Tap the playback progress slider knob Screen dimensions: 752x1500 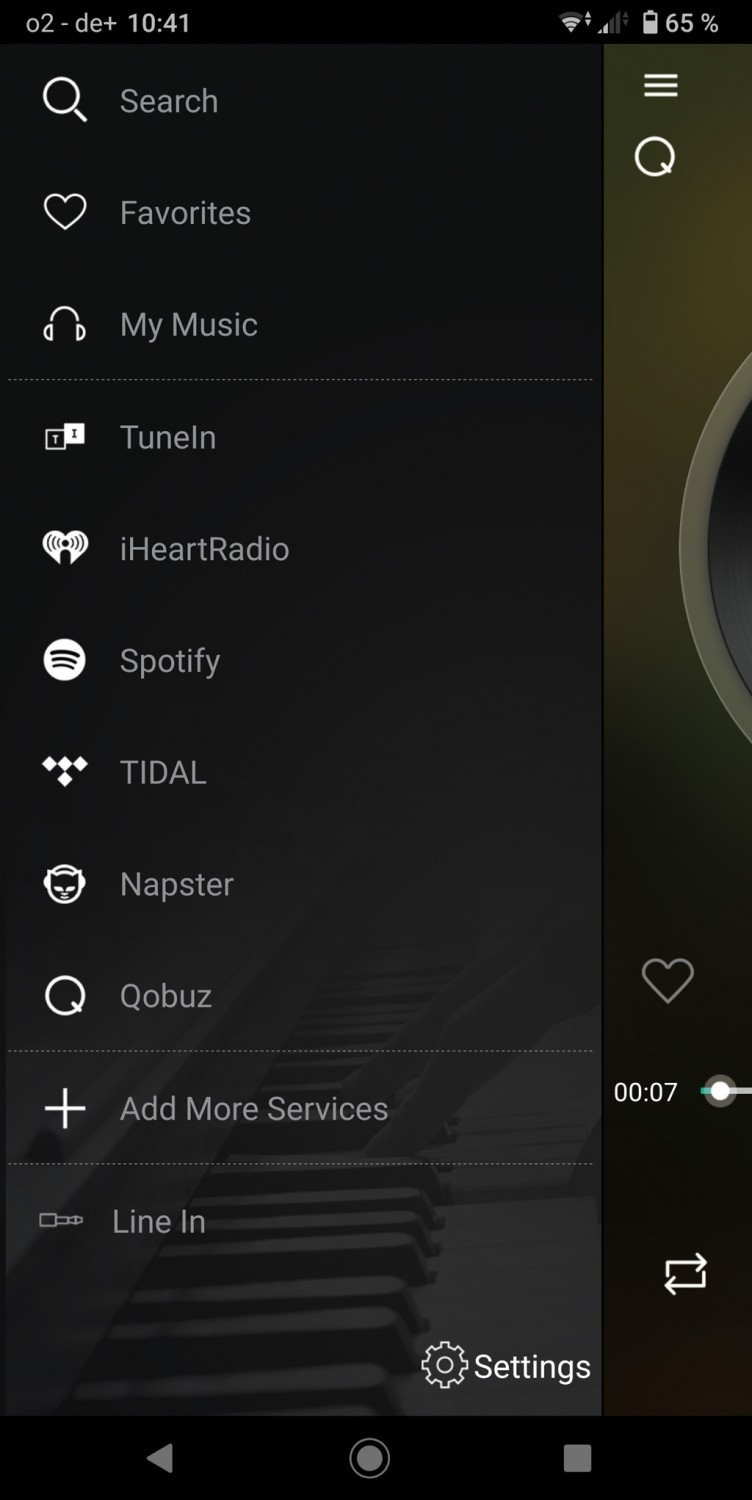tap(720, 1091)
